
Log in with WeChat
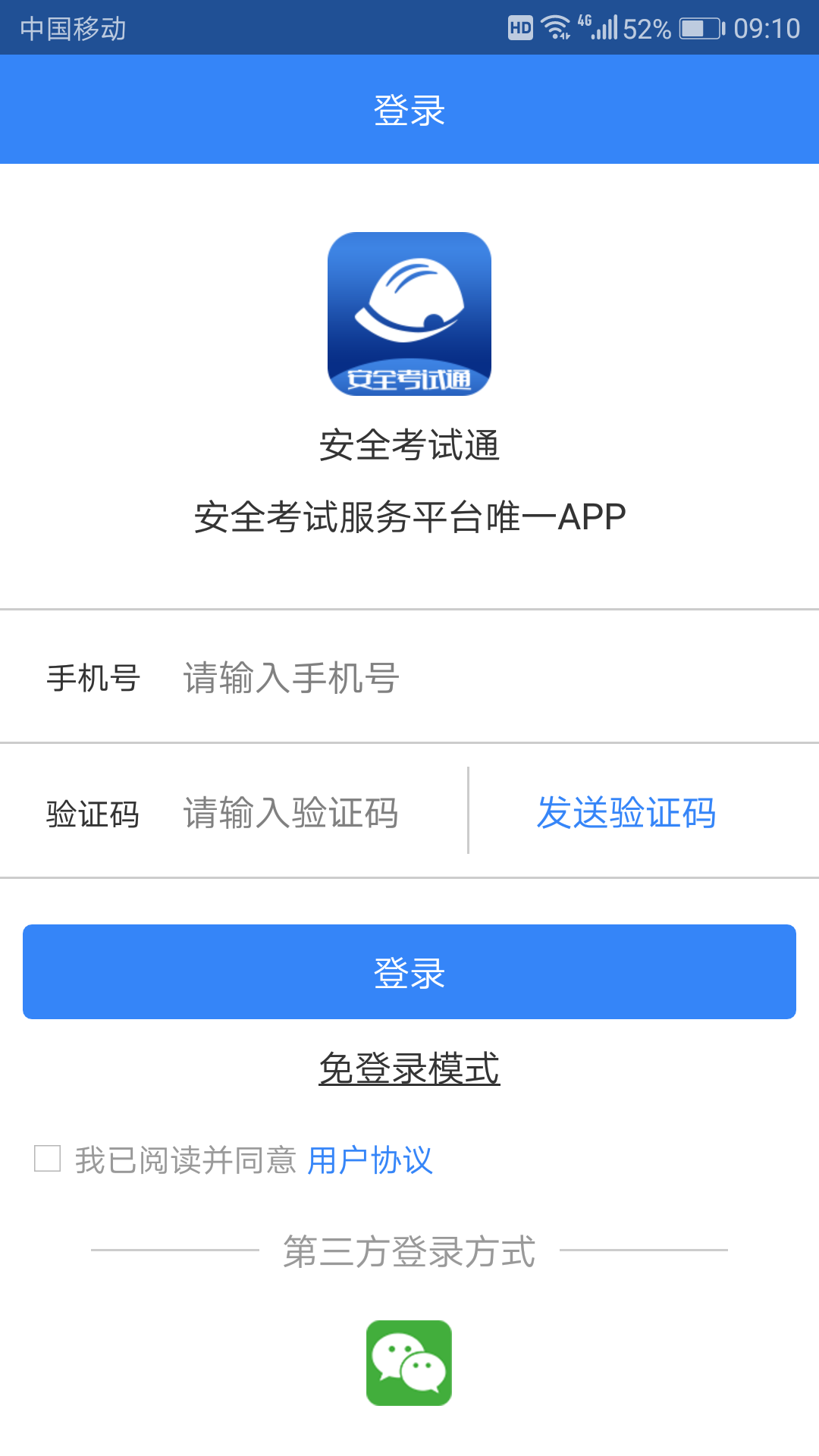point(409,1363)
